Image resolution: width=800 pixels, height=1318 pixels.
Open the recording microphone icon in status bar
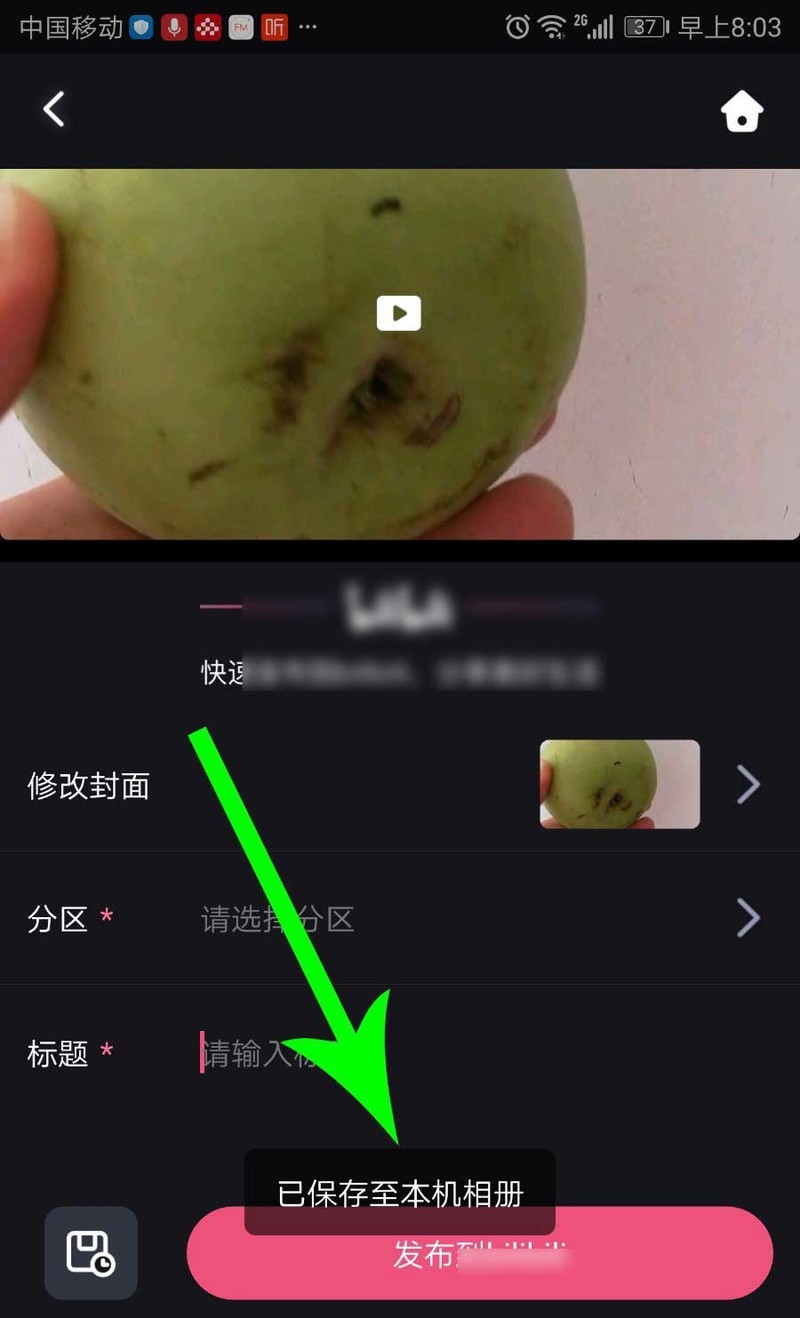[x=172, y=27]
